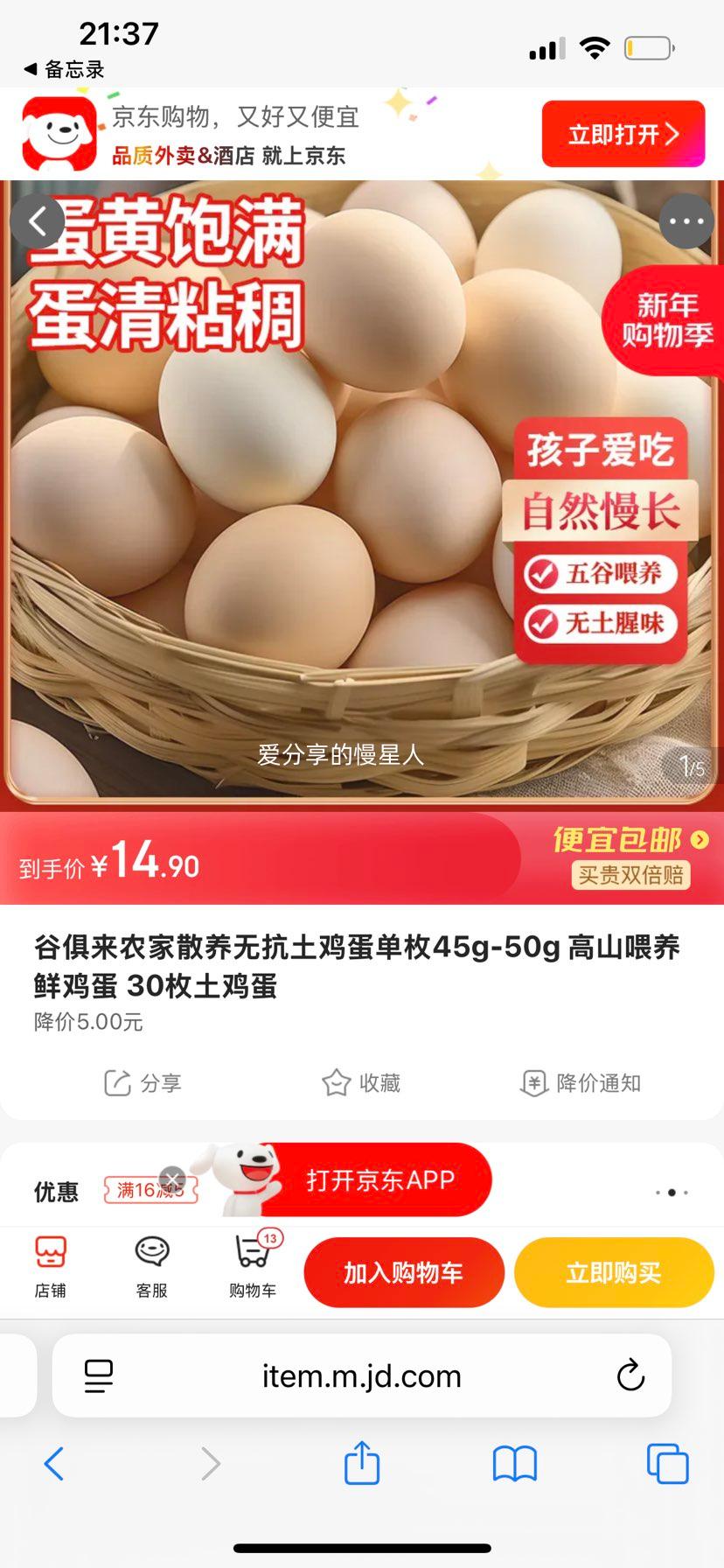Expand the more options ellipsis on product image
724x1568 pixels.
point(686,220)
